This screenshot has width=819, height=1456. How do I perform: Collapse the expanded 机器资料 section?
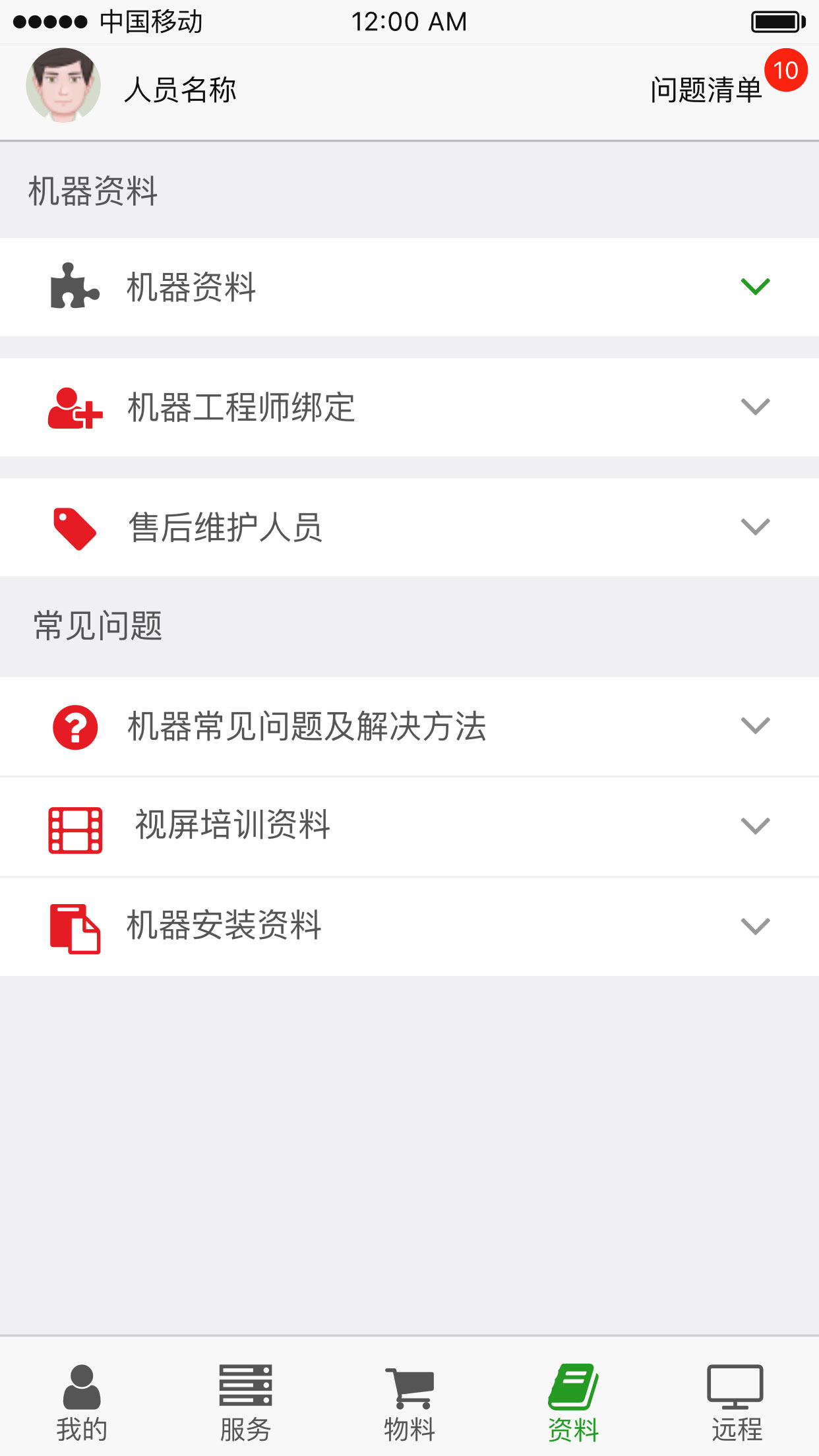coord(755,288)
